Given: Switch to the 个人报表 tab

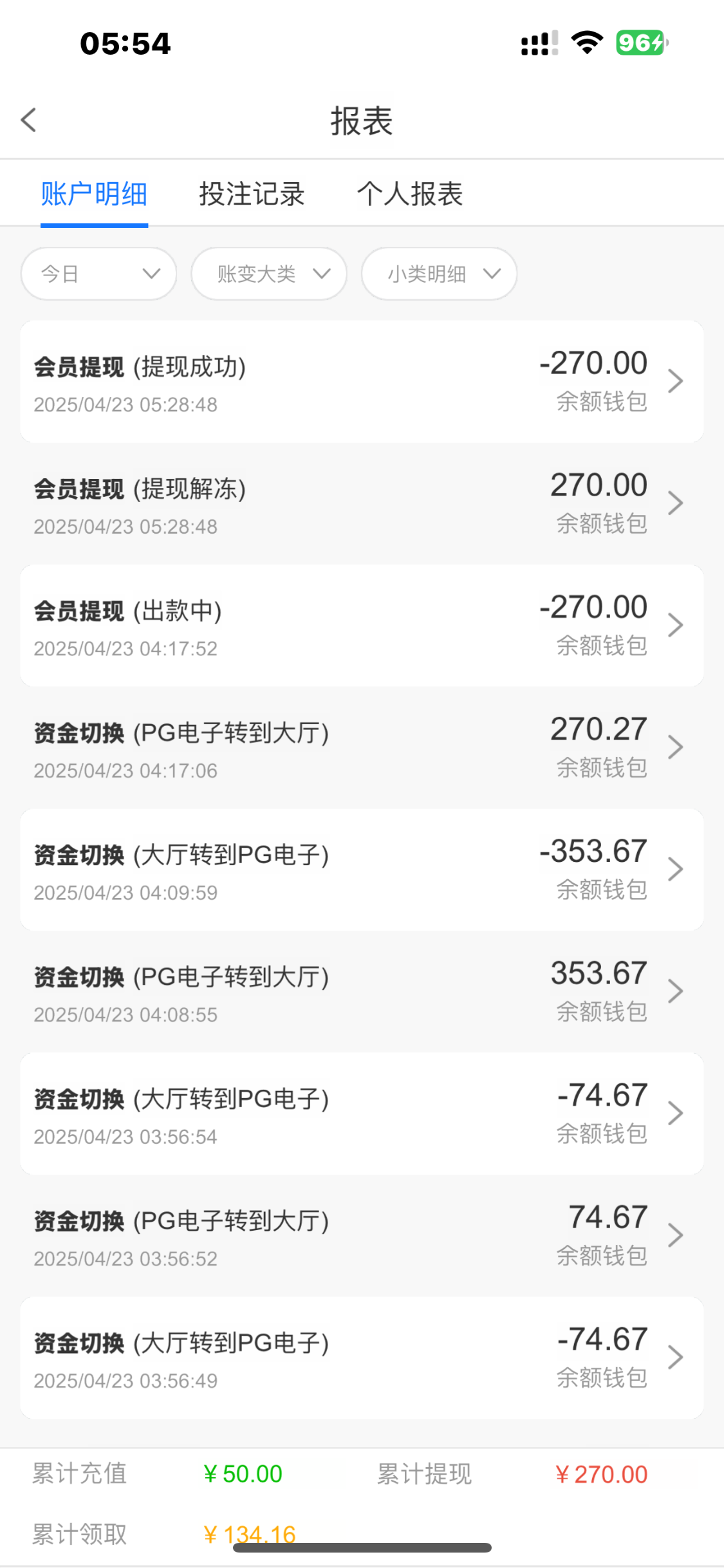Looking at the screenshot, I should 410,194.
